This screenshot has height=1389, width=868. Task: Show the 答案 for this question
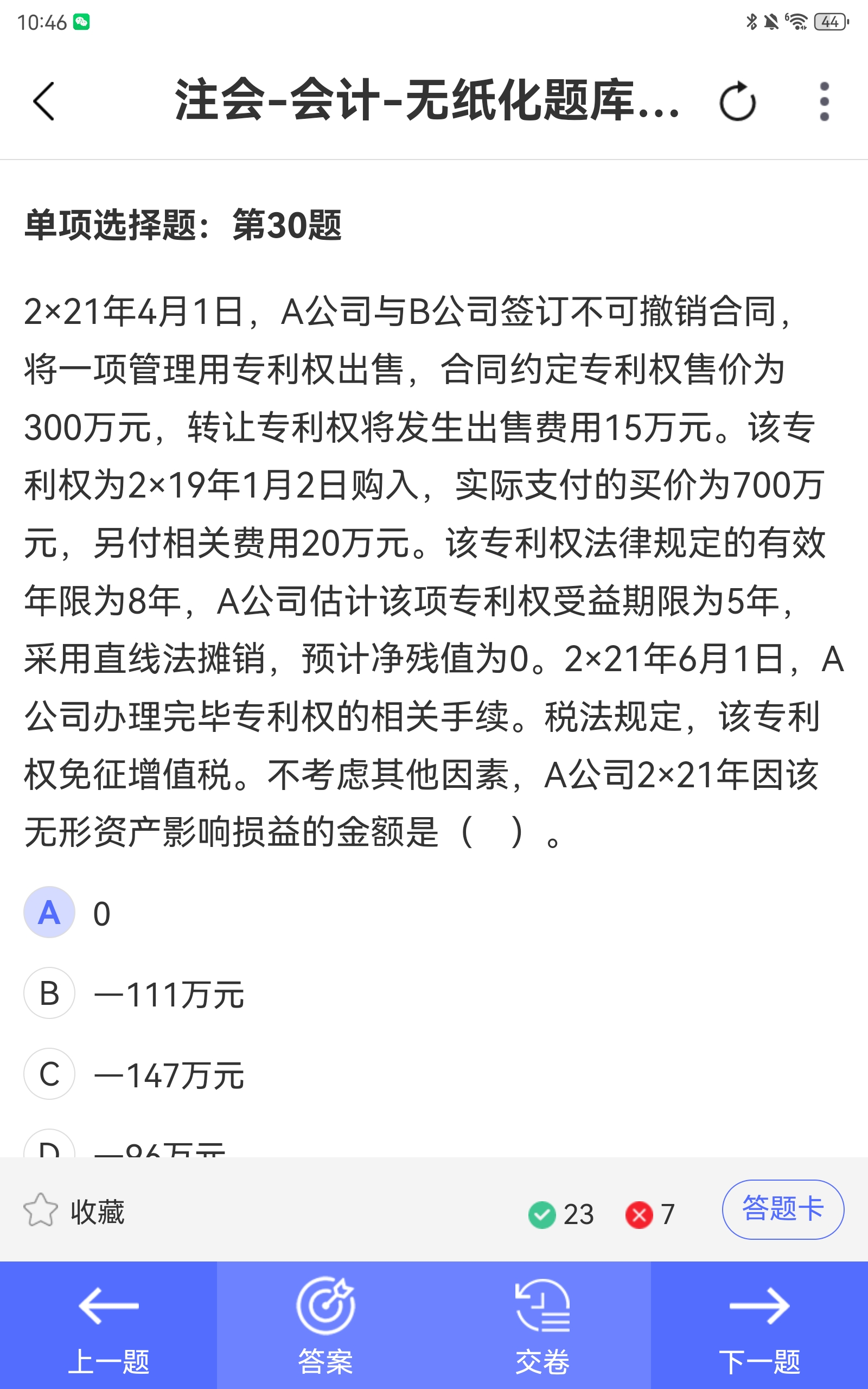click(x=325, y=1326)
